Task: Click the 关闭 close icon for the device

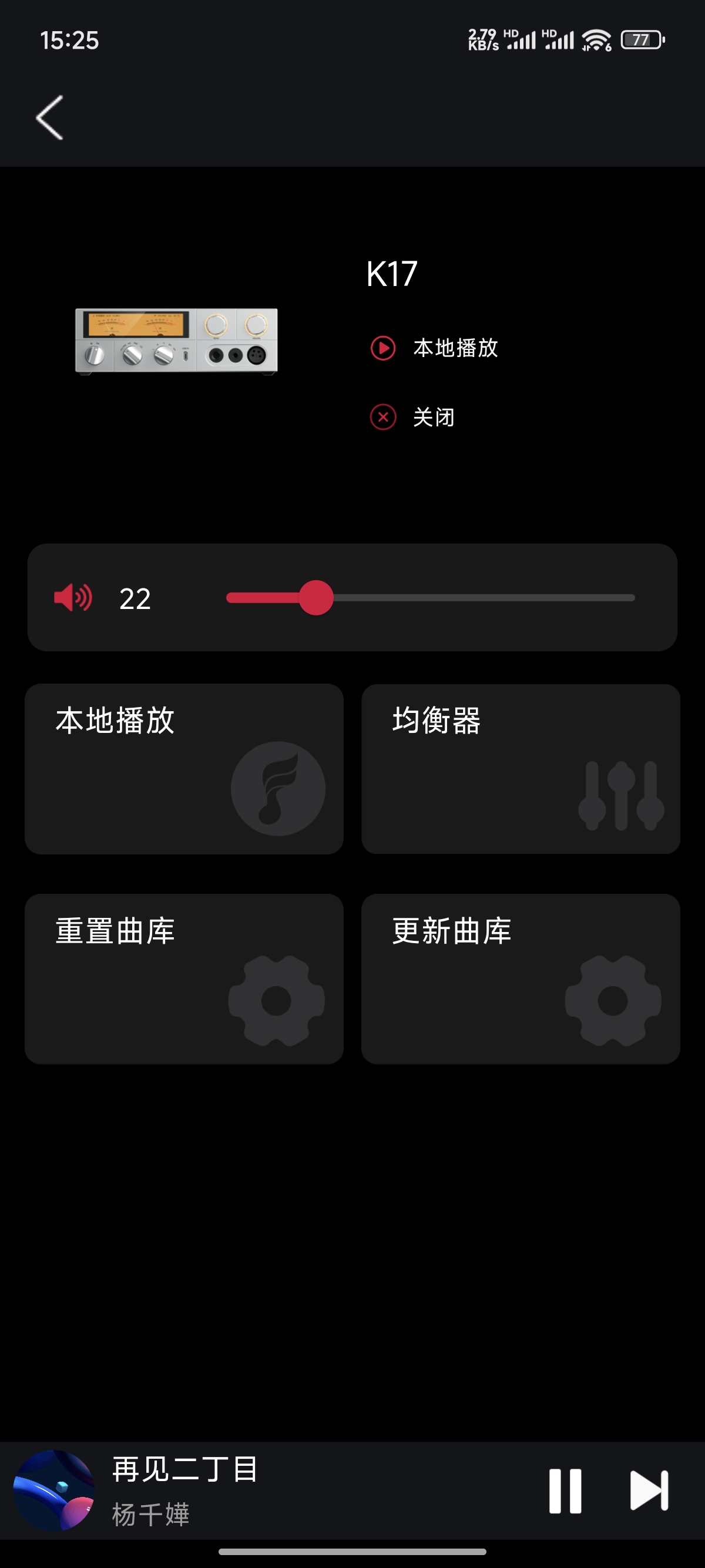Action: pos(382,416)
